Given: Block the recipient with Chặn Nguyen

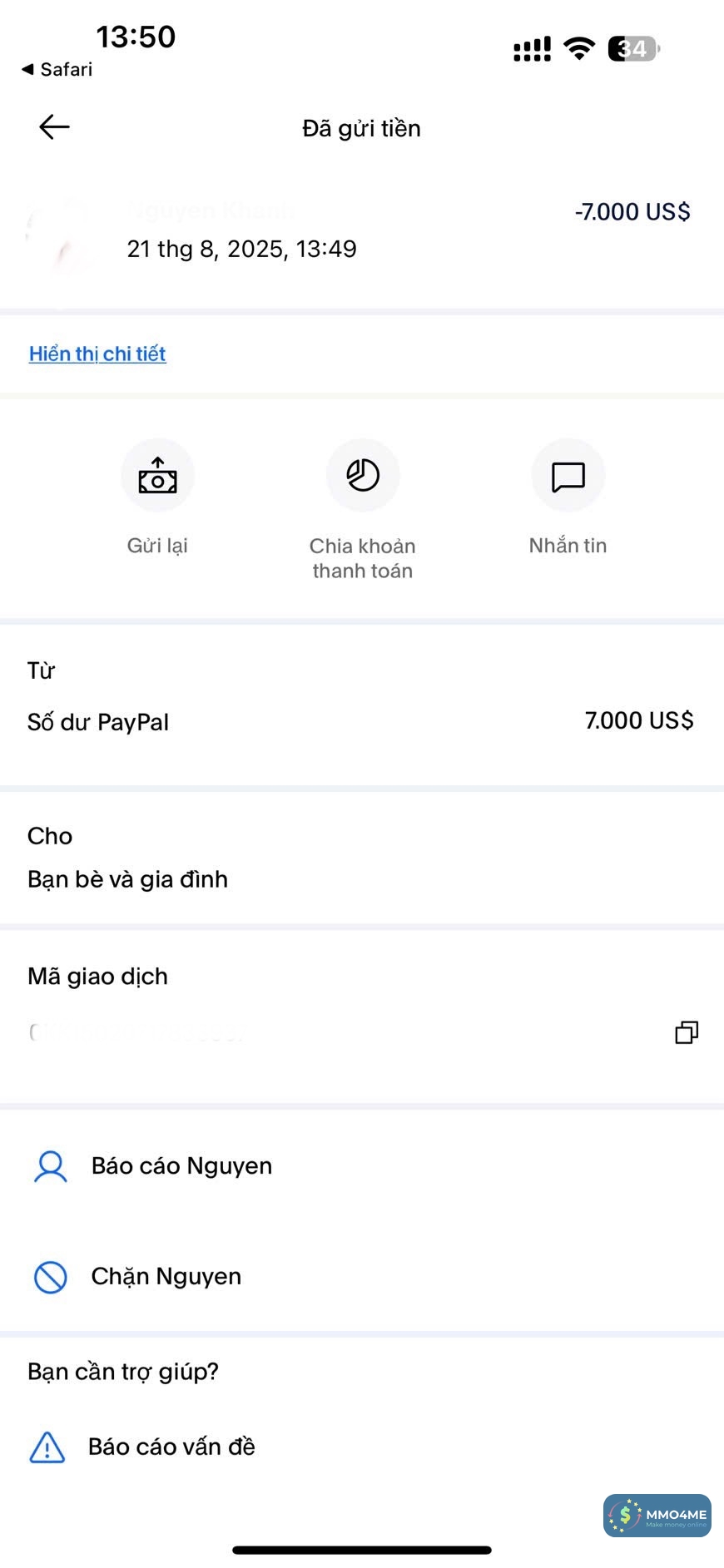Looking at the screenshot, I should click(x=166, y=1277).
